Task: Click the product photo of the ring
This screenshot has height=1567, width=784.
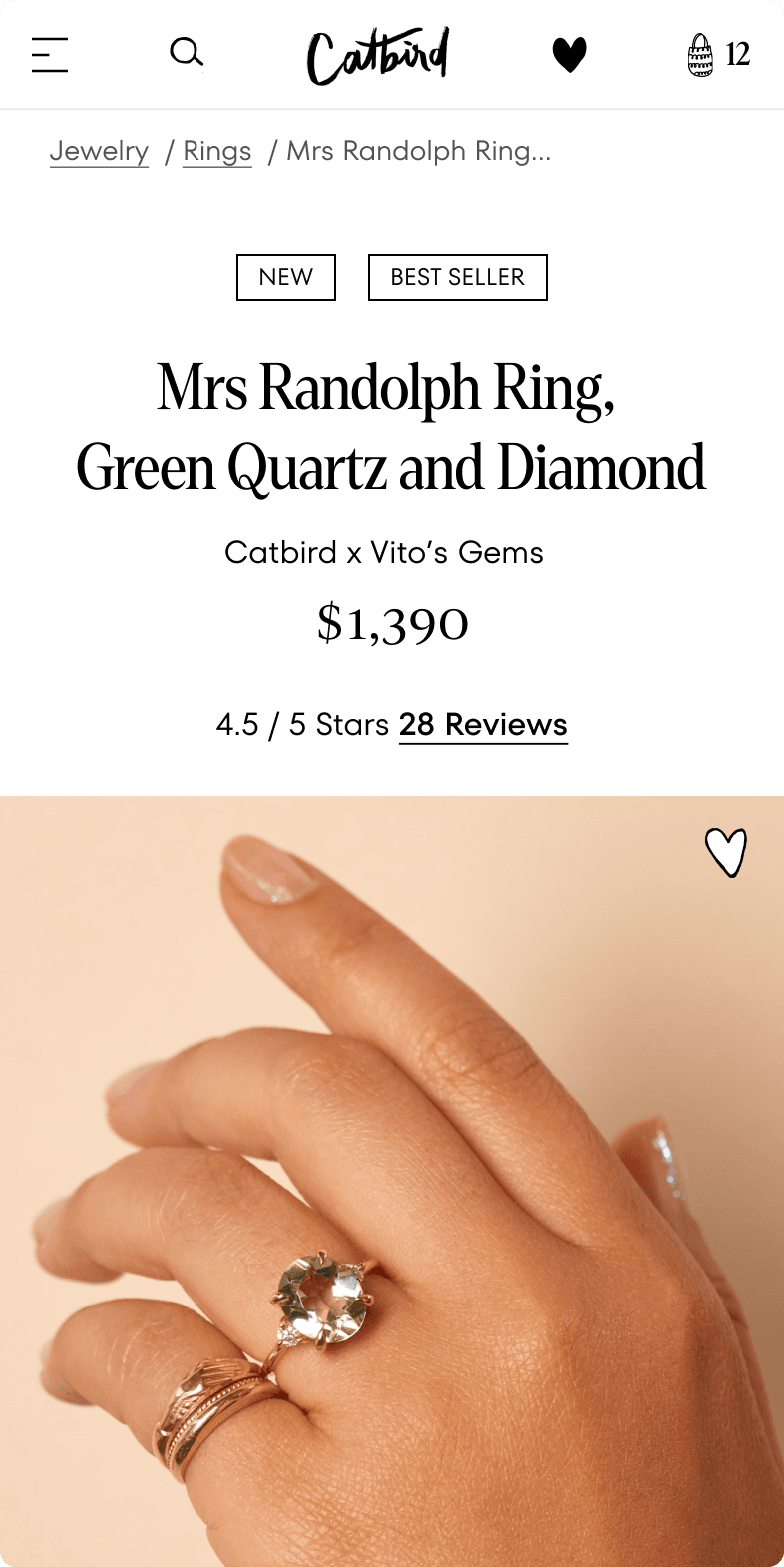Action: tap(392, 1178)
